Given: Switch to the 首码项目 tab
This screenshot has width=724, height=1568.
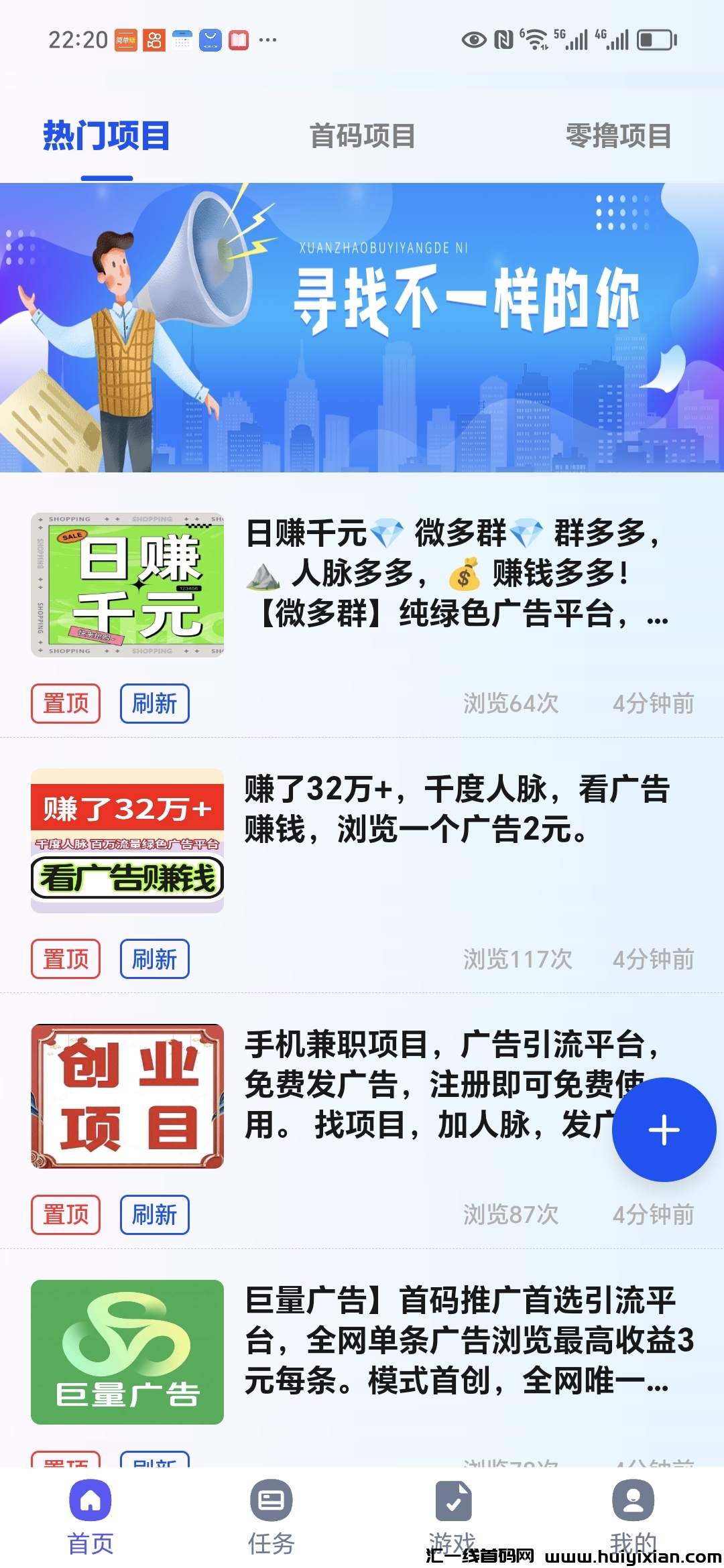Looking at the screenshot, I should click(361, 137).
